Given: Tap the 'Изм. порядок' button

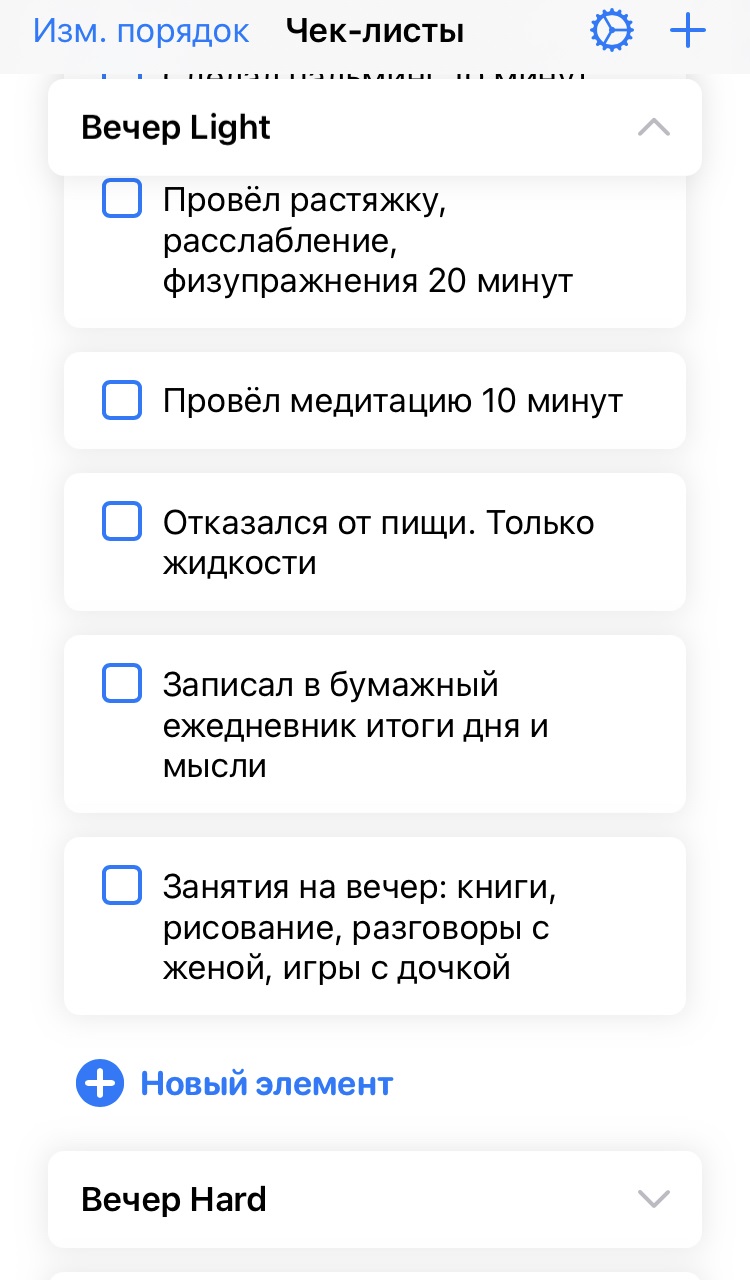Looking at the screenshot, I should [x=141, y=32].
